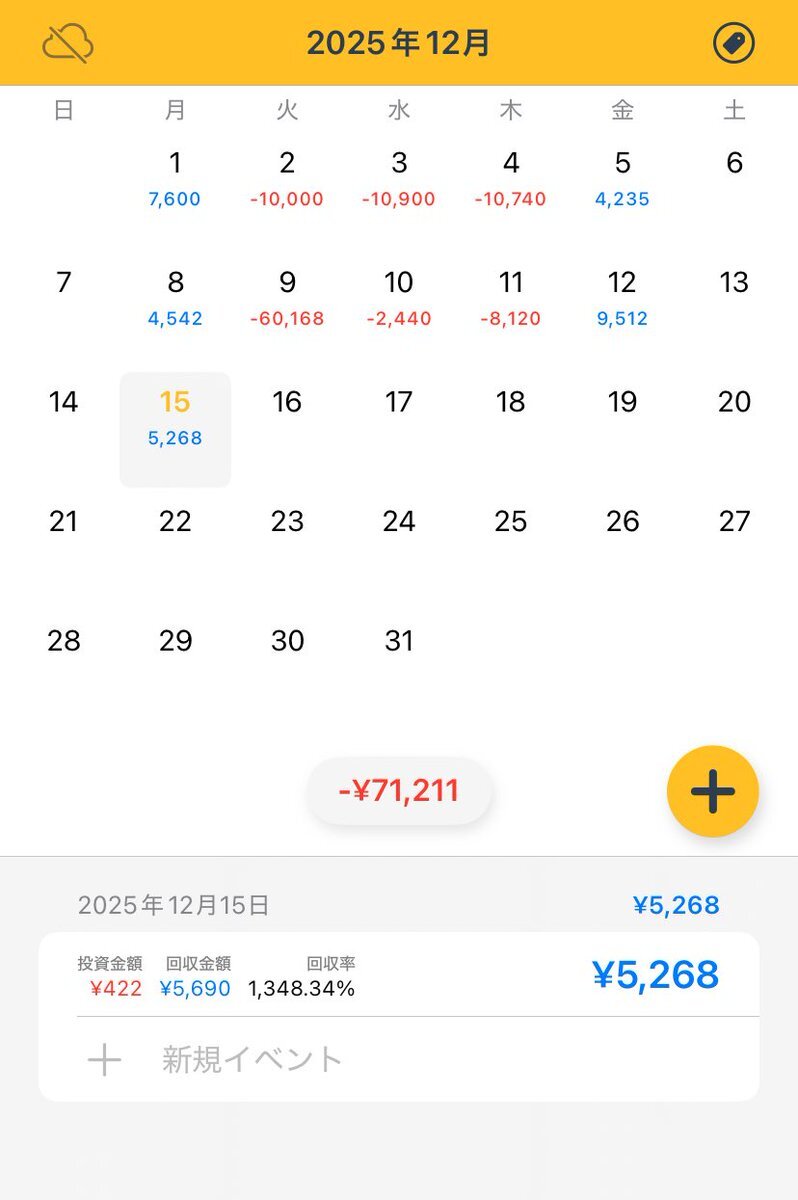Image resolution: width=798 pixels, height=1200 pixels.
Task: Pick December 31 on the calendar
Action: point(398,641)
